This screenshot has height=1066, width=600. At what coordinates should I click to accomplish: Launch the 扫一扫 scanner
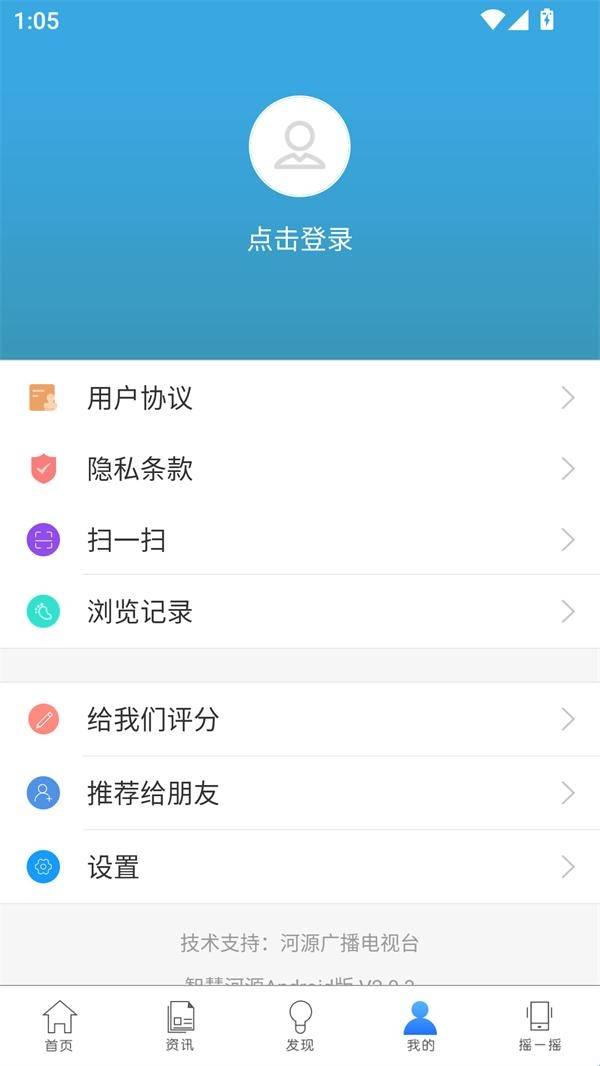point(300,540)
